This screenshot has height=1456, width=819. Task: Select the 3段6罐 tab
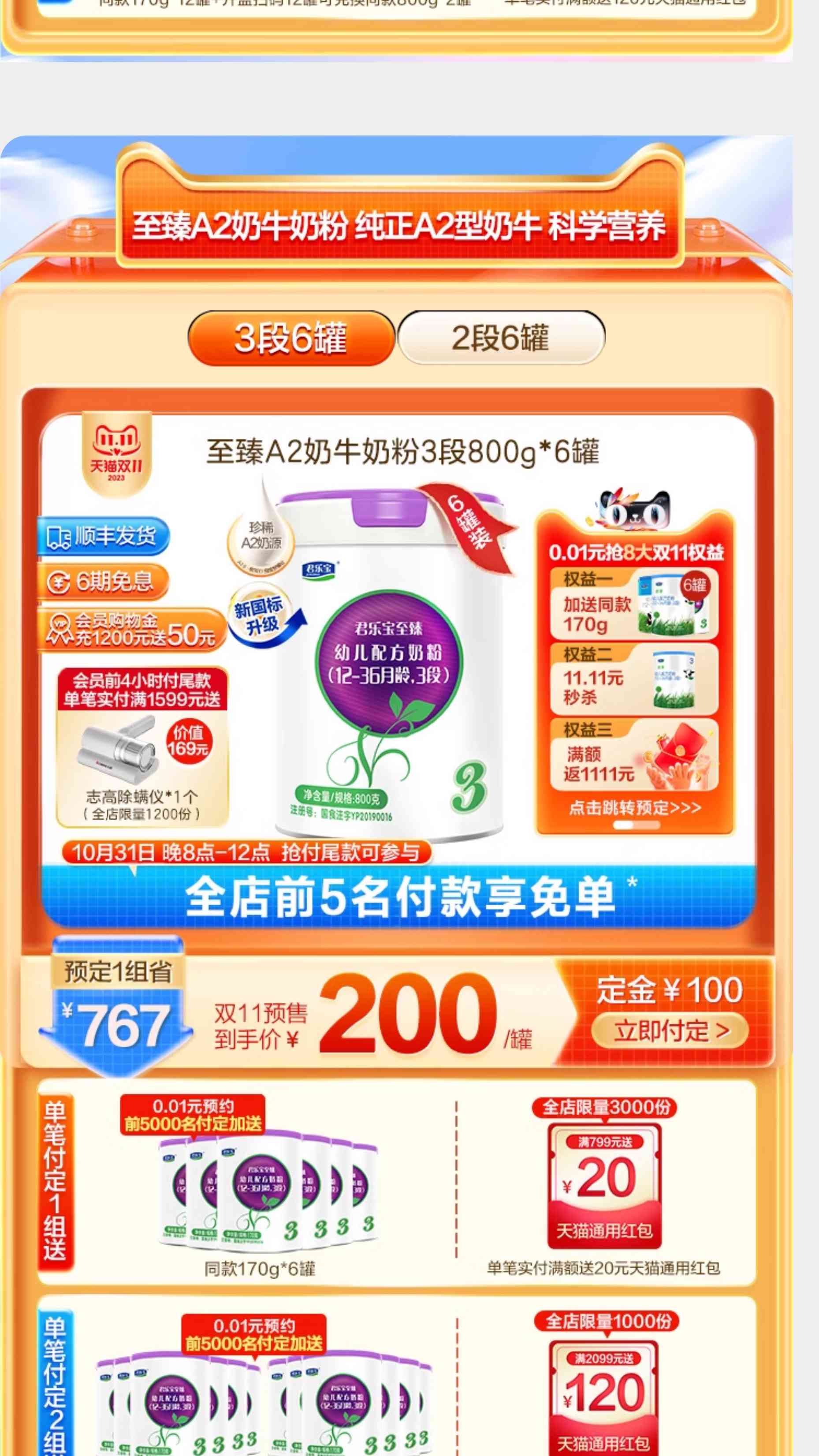click(x=290, y=338)
